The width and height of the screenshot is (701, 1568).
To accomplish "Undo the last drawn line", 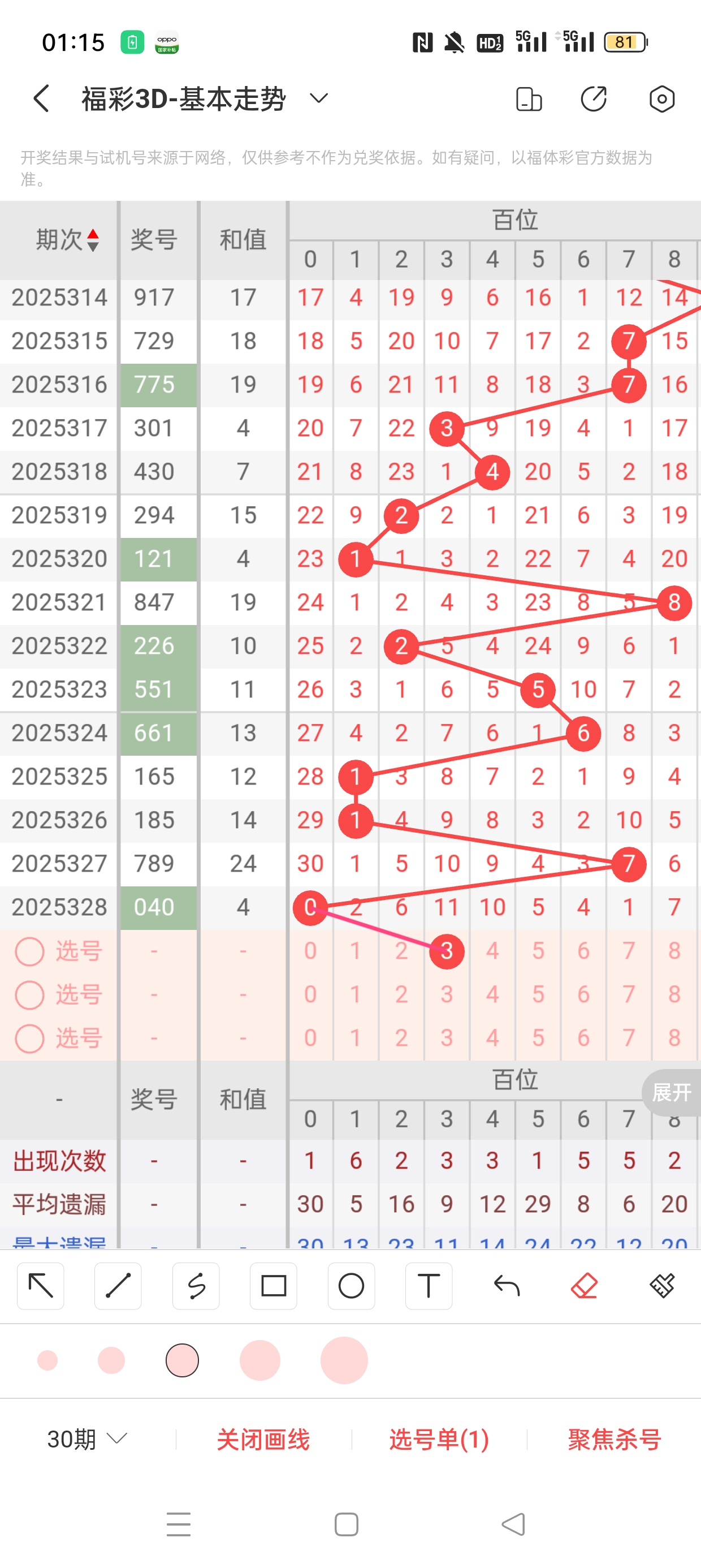I will click(x=507, y=1286).
